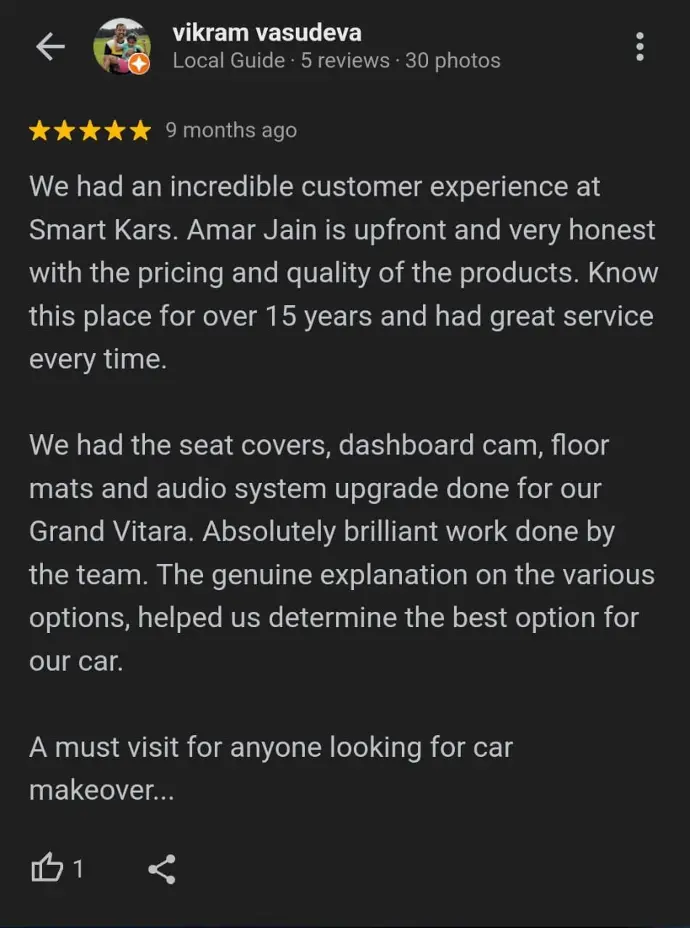This screenshot has height=928, width=690.
Task: Go back using the arrow icon
Action: tap(49, 47)
